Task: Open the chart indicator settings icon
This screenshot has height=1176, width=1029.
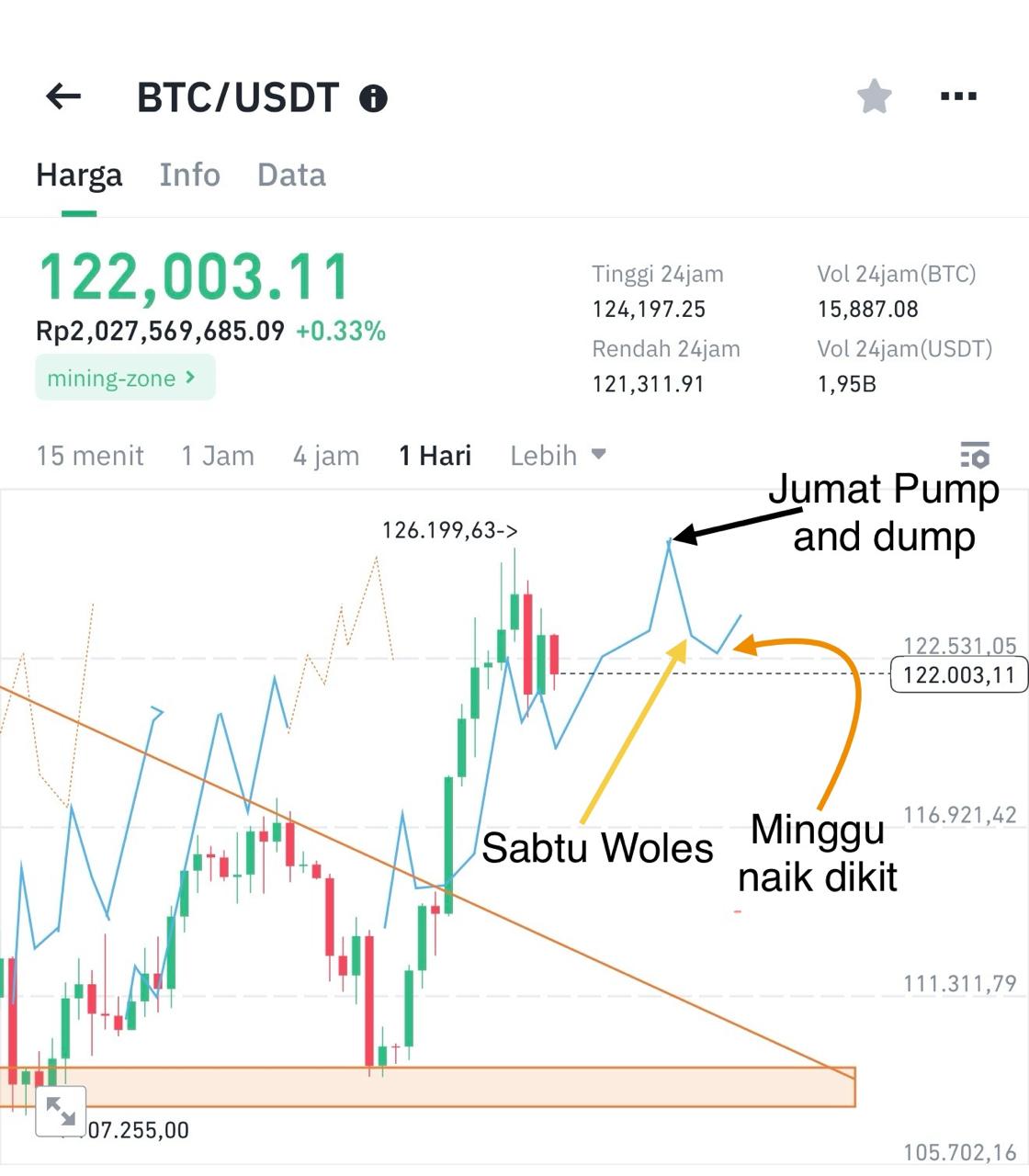Action: click(975, 455)
